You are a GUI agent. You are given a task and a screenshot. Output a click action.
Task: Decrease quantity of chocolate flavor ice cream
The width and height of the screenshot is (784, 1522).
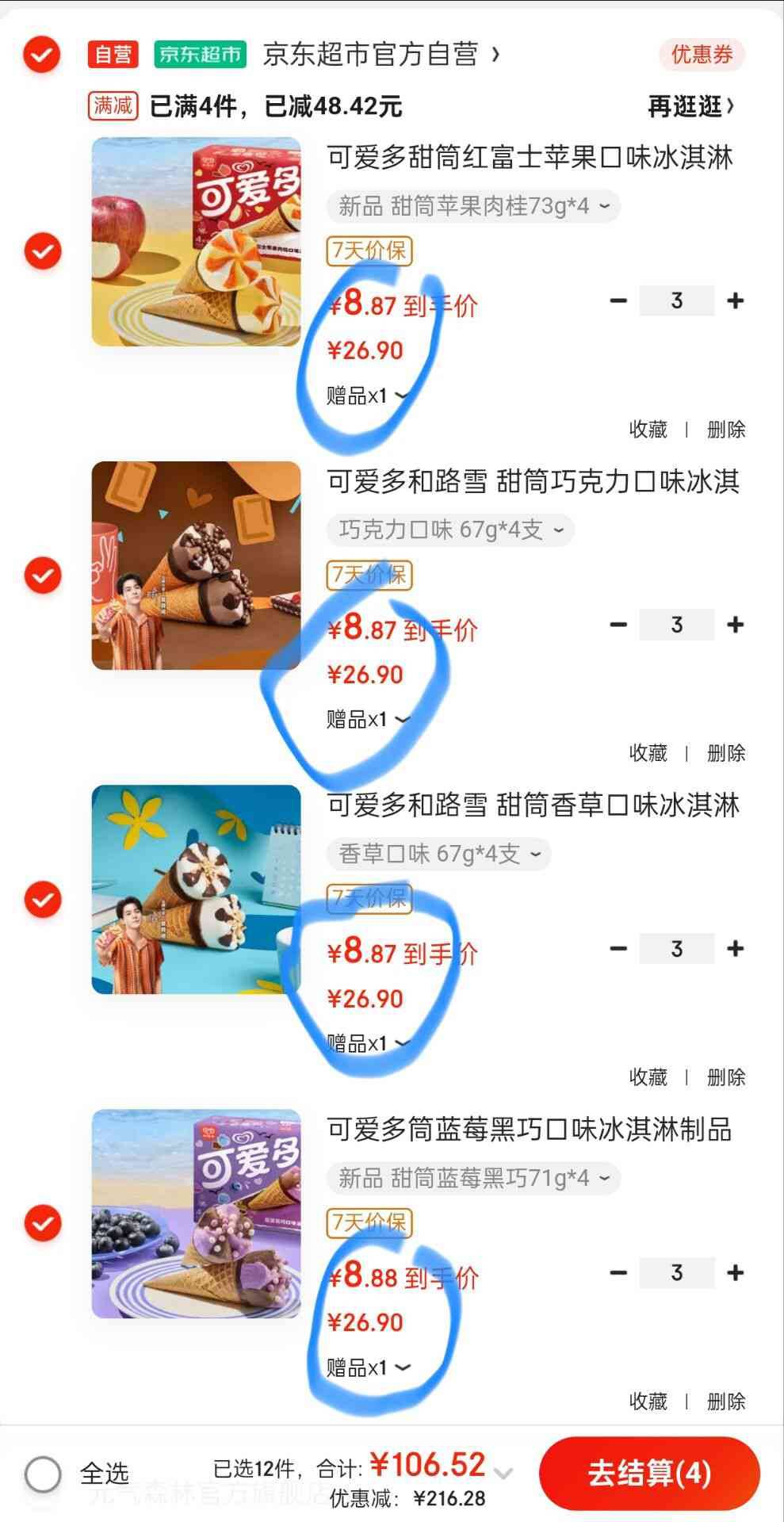coord(618,625)
